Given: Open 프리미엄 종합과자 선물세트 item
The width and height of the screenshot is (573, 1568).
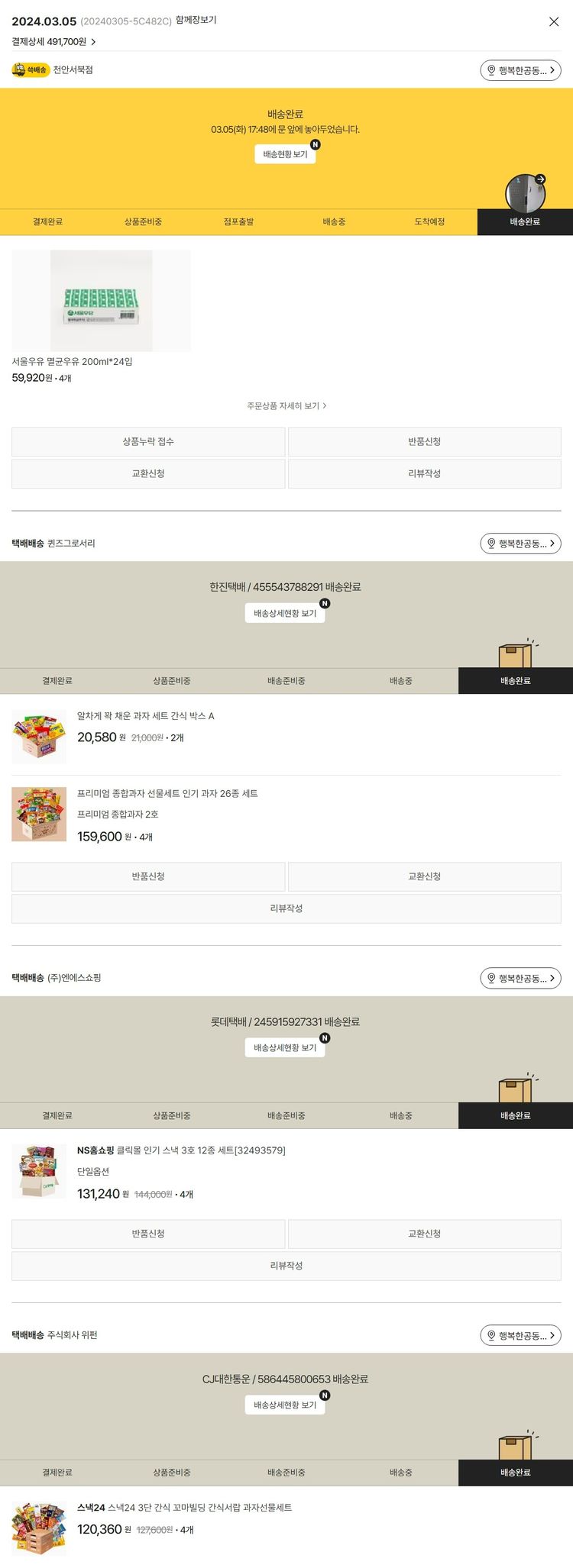Looking at the screenshot, I should coord(167,794).
